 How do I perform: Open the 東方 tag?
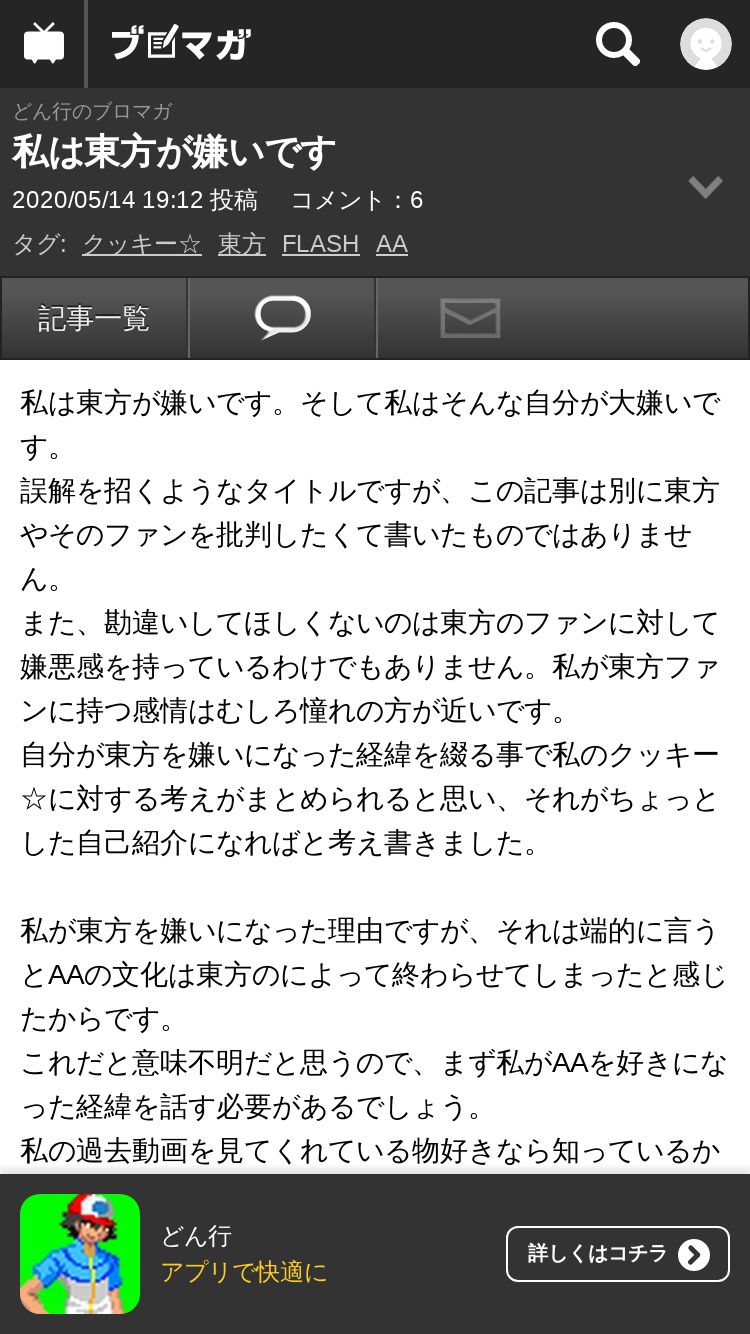pyautogui.click(x=242, y=244)
